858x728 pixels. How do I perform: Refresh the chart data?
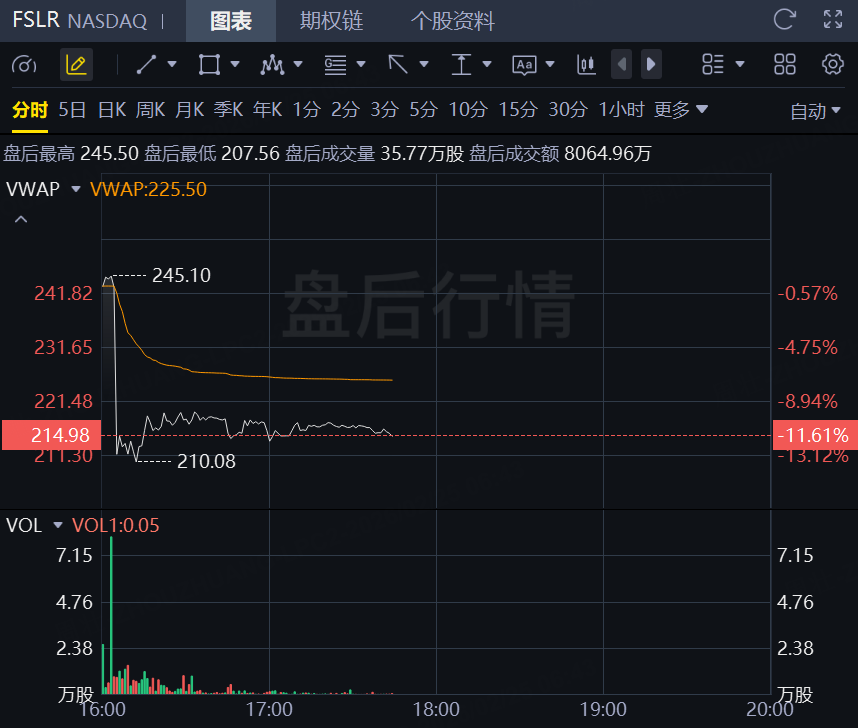pos(785,19)
